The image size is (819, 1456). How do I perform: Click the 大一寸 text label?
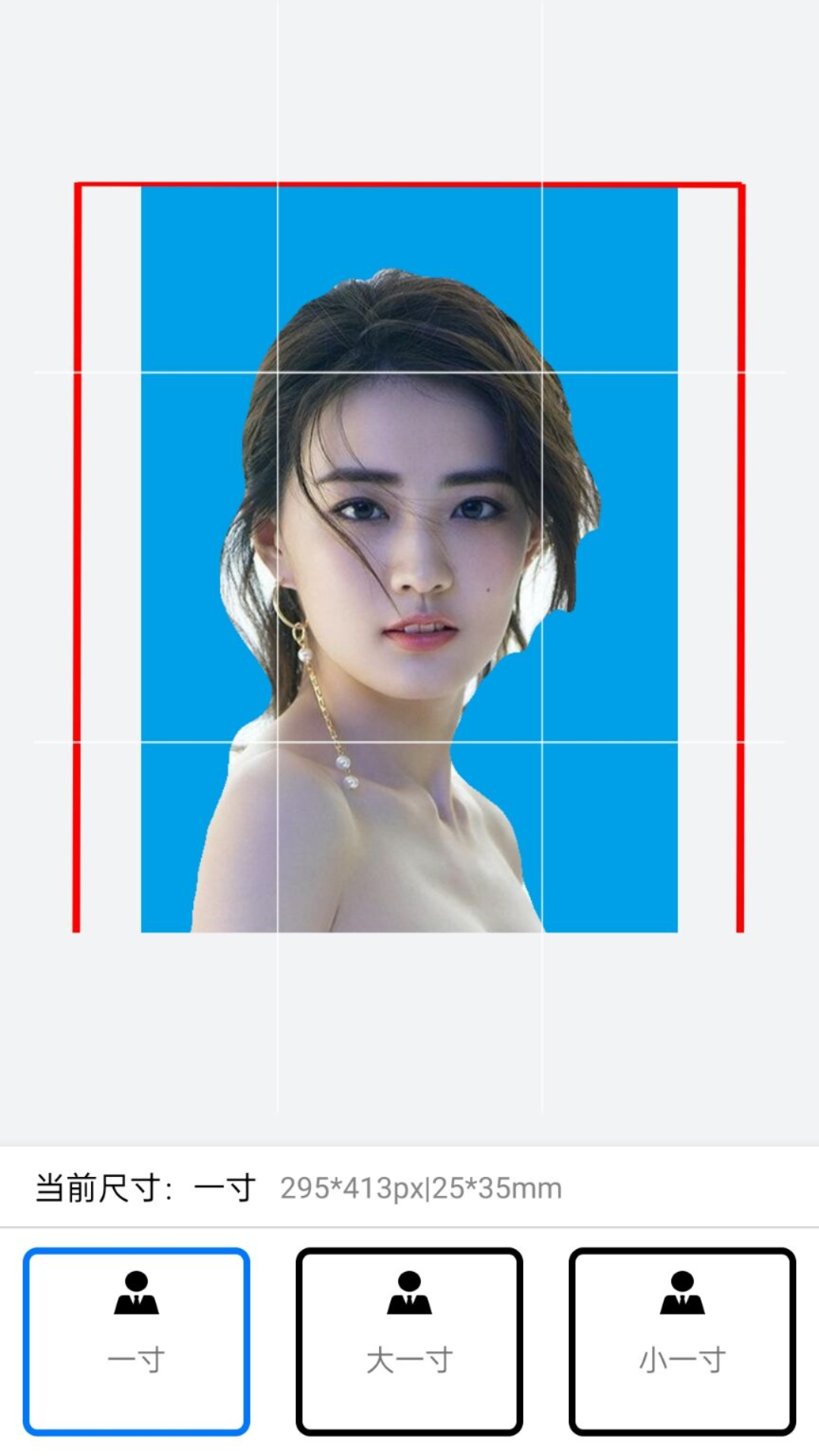409,1357
